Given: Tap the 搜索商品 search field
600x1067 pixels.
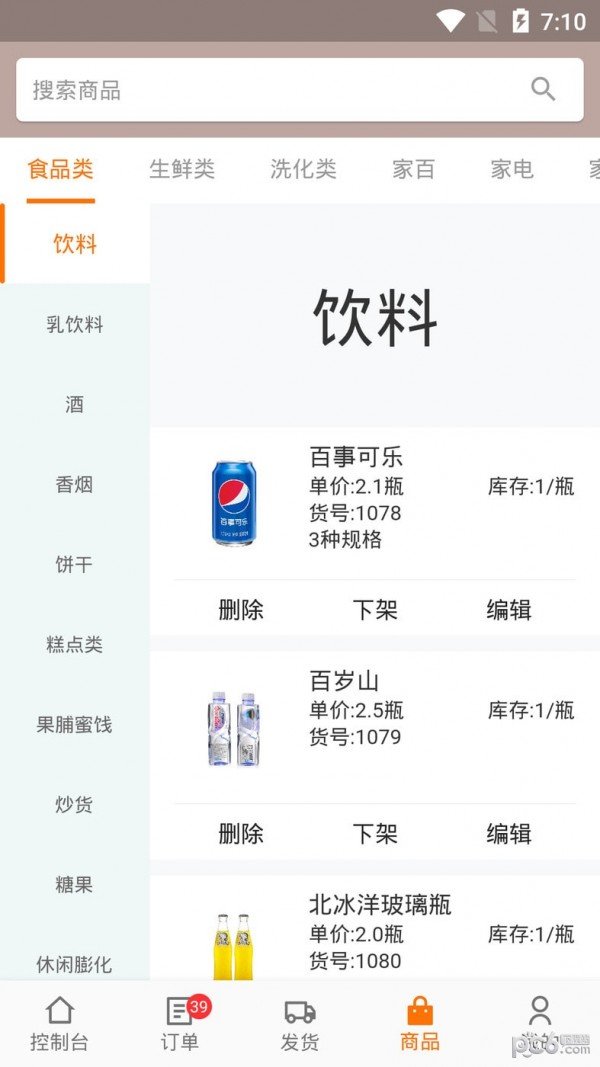Looking at the screenshot, I should point(270,90).
